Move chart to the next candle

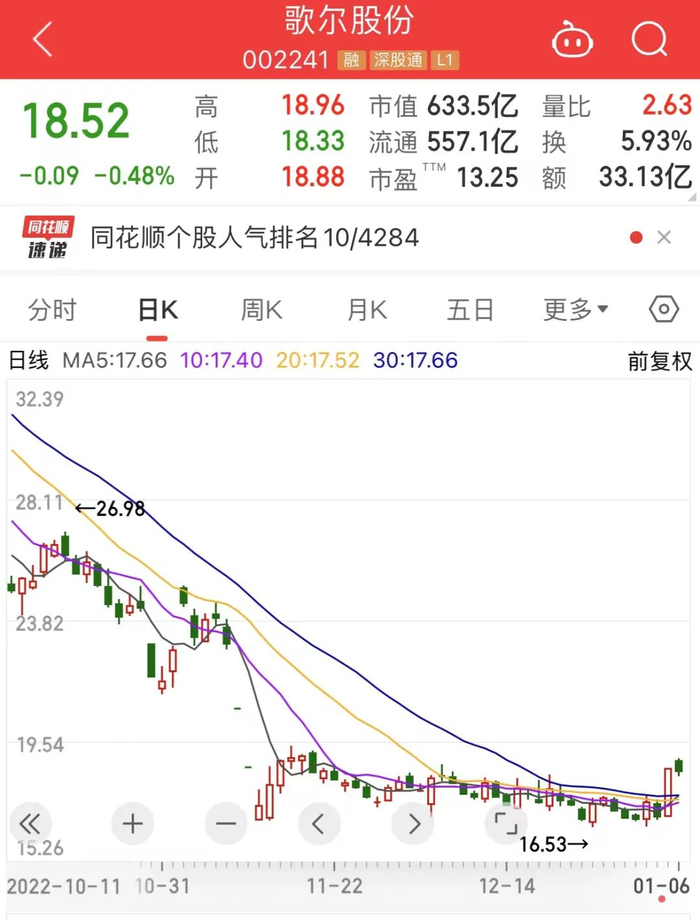coord(413,824)
